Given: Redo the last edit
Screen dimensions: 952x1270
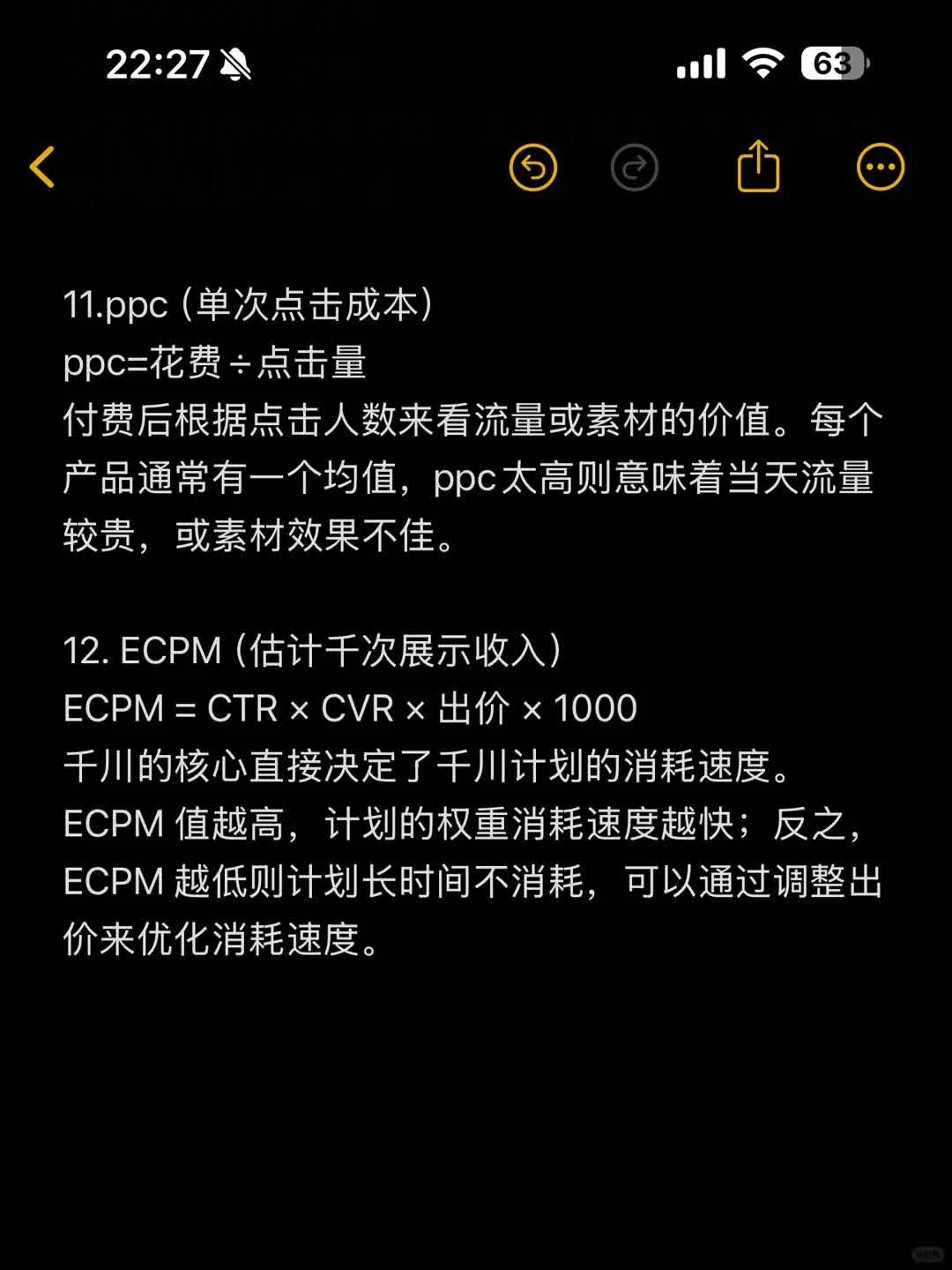Looking at the screenshot, I should point(635,167).
